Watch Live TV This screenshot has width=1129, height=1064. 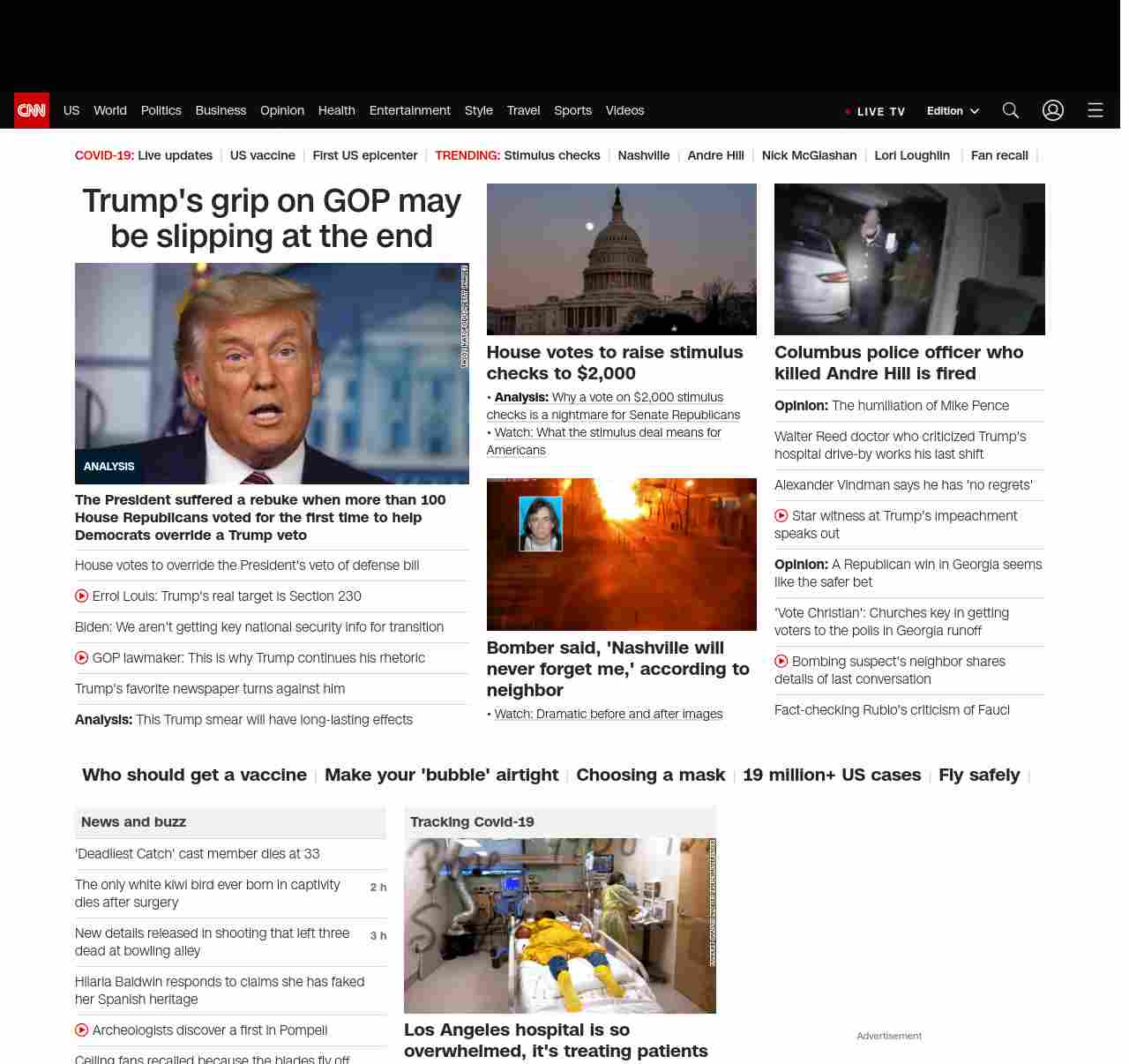[875, 111]
